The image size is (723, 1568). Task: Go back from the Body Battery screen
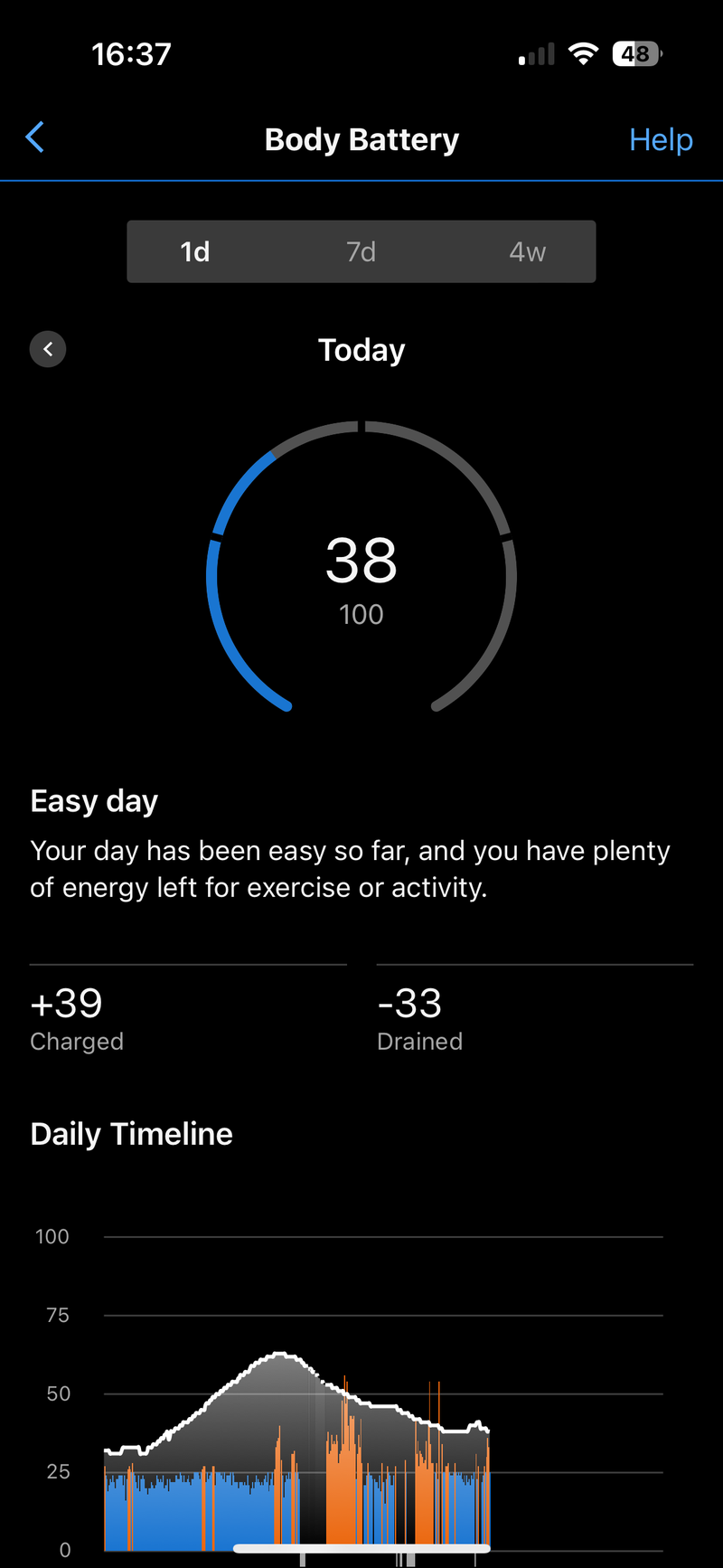(34, 138)
